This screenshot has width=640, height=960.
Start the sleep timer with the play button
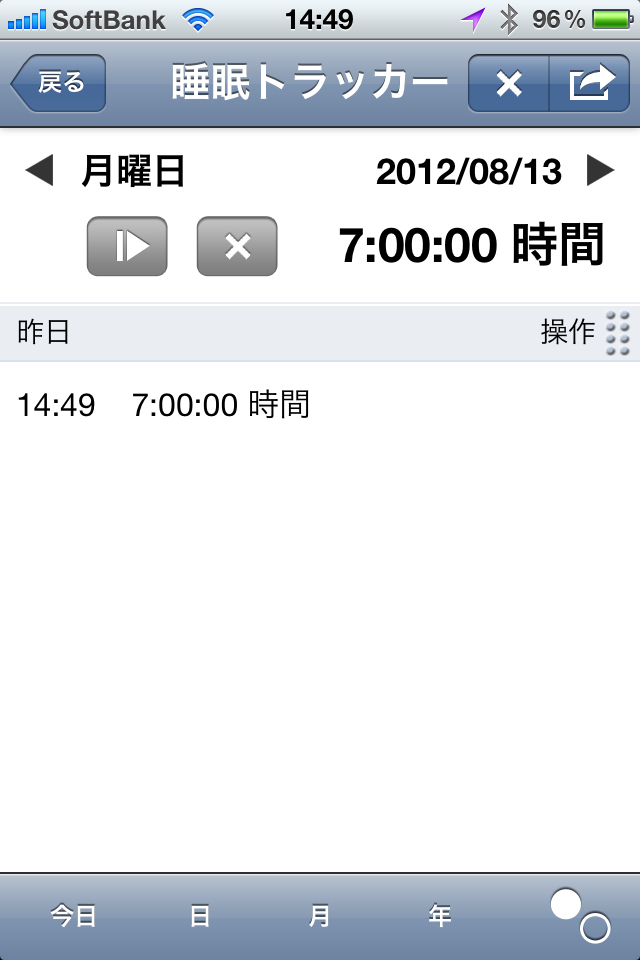pos(127,246)
